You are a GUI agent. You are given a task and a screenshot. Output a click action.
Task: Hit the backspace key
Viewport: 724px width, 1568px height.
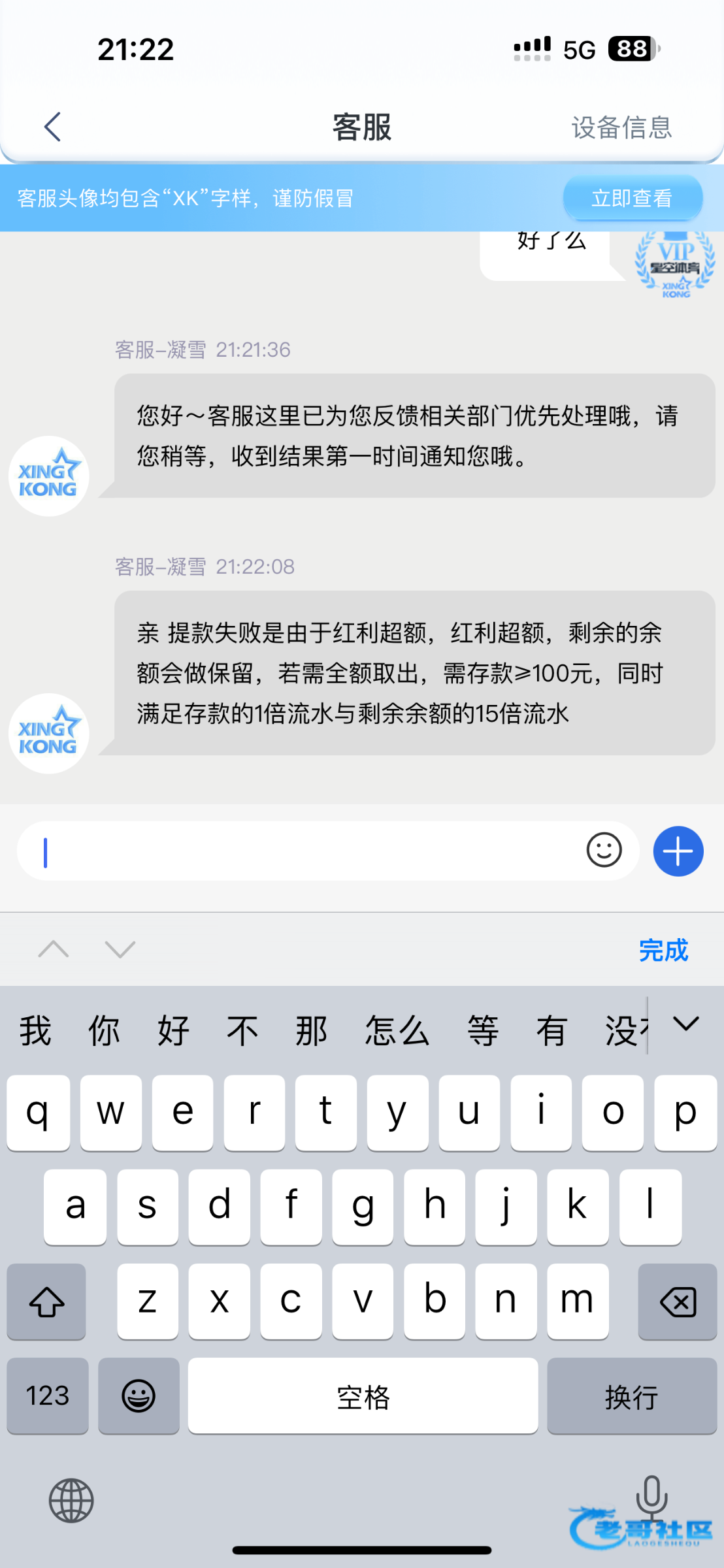click(x=678, y=1301)
